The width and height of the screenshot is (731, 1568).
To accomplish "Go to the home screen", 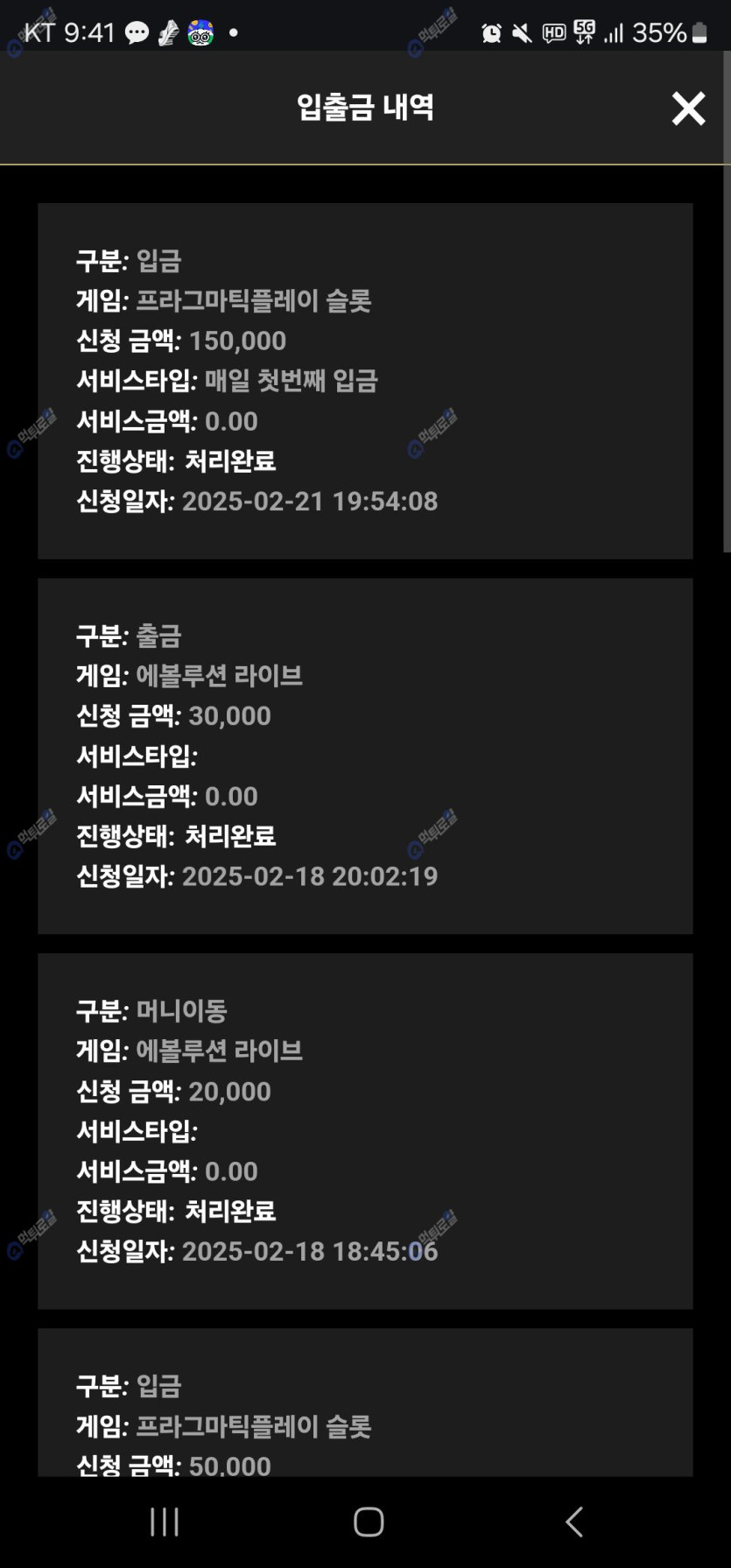I will coord(369,1522).
